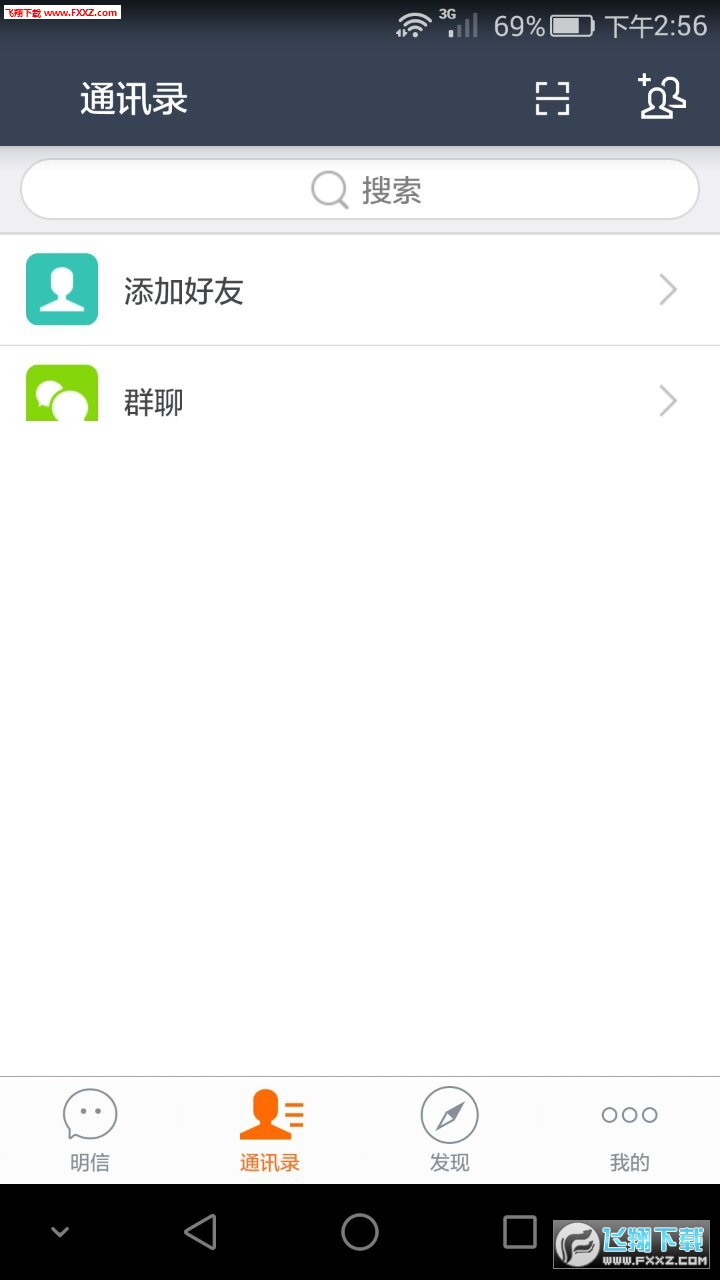Screen dimensions: 720x1280
Task: Open the 我的 tab
Action: click(630, 1131)
